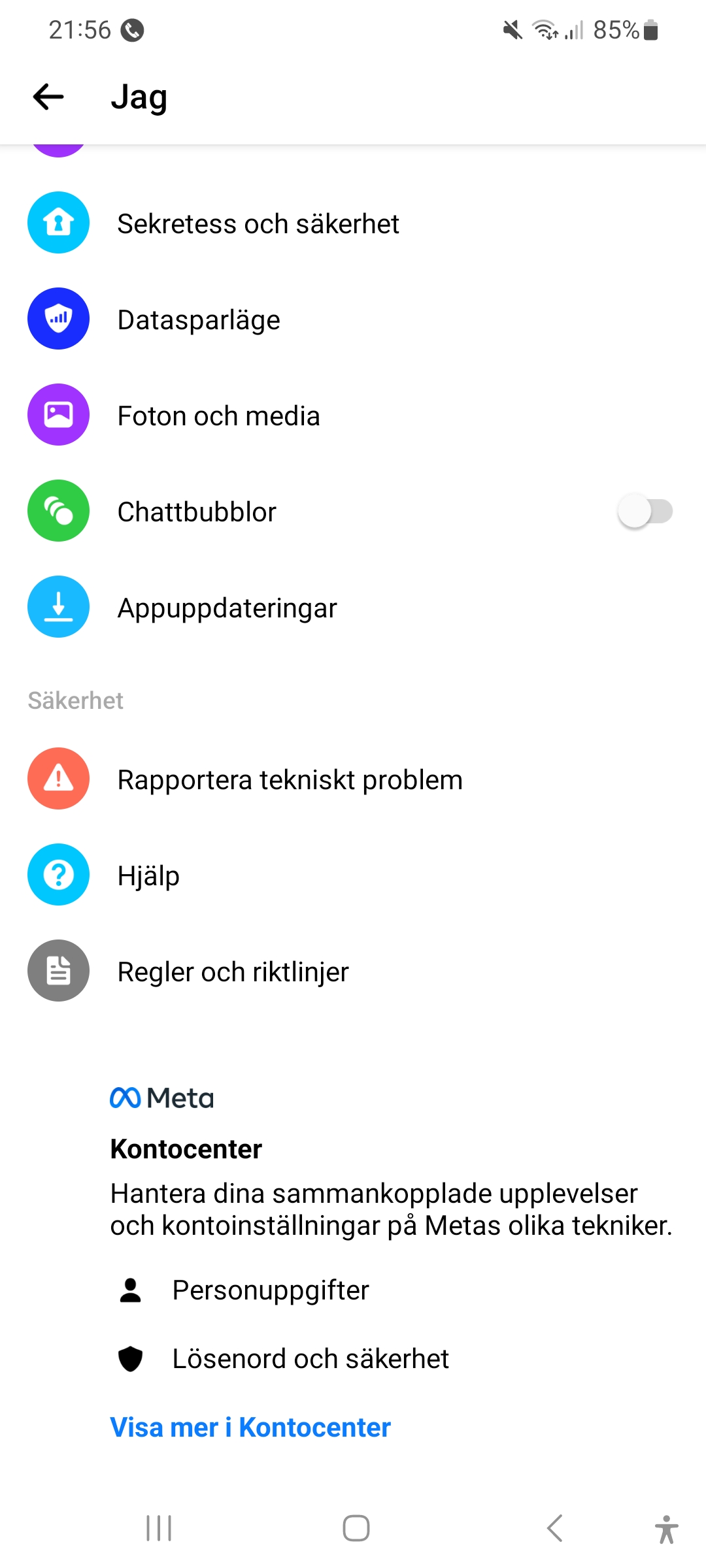
Task: Open Lösenord och säkerhet
Action: pos(310,1359)
